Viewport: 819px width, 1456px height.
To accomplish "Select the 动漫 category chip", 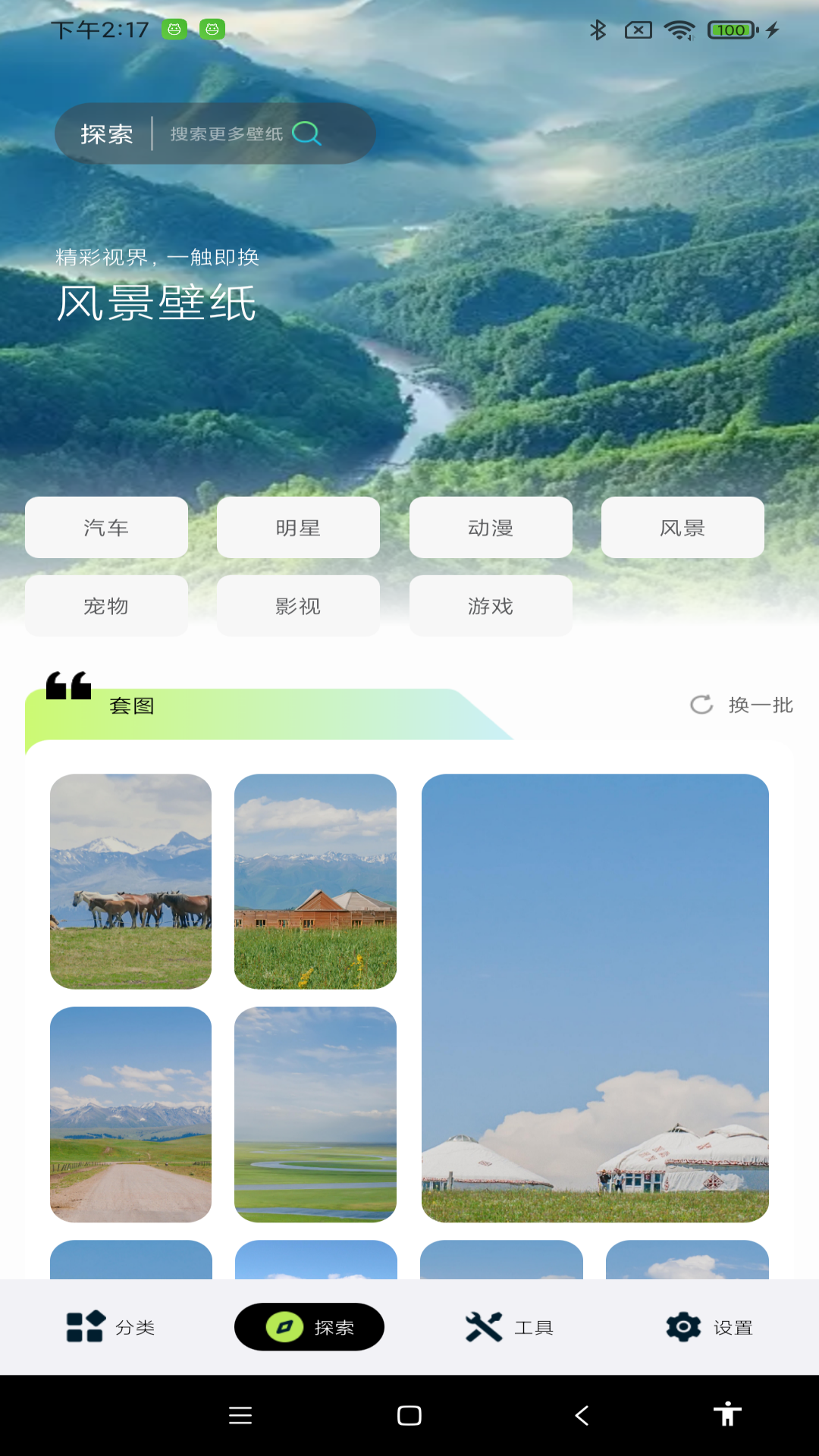I will coord(491,527).
